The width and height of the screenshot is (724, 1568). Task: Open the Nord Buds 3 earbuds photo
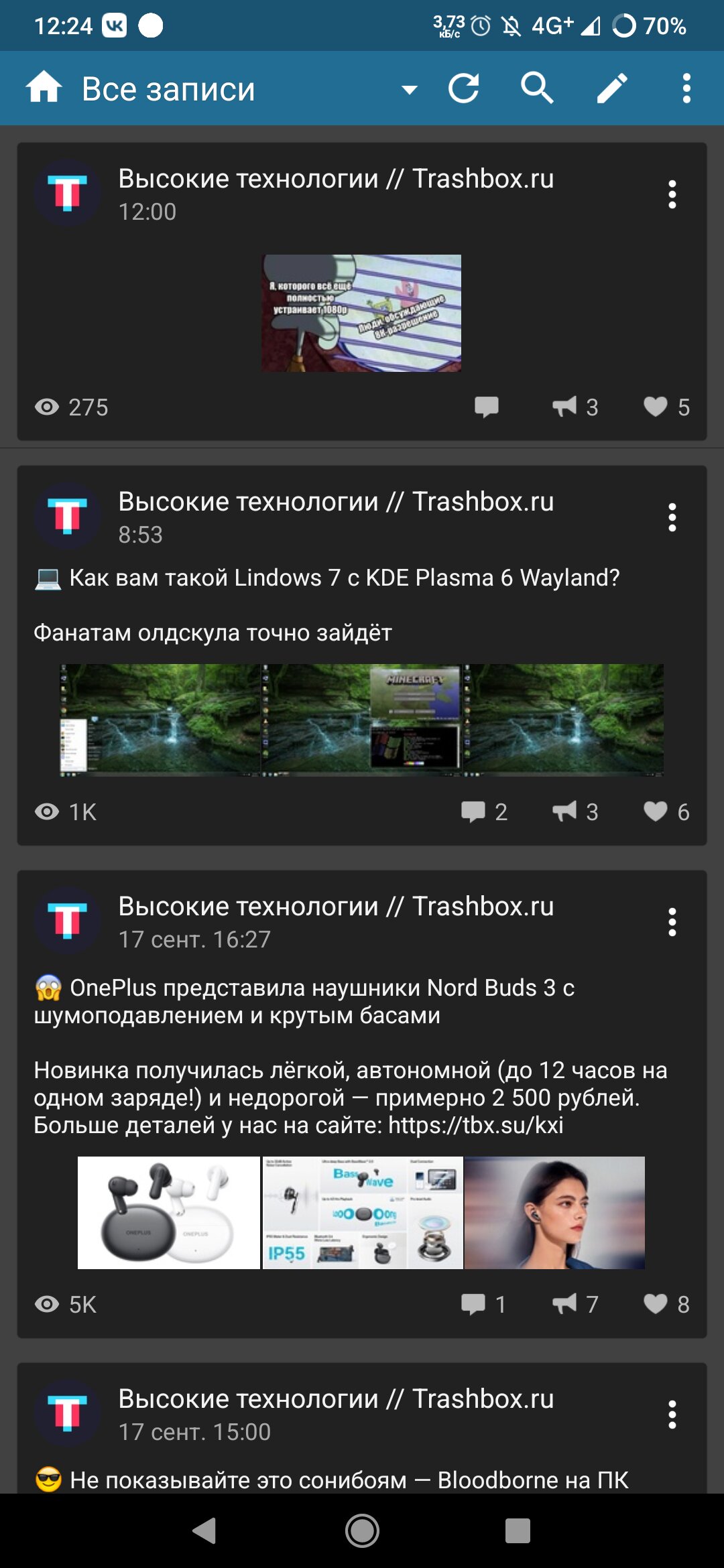pos(169,1213)
